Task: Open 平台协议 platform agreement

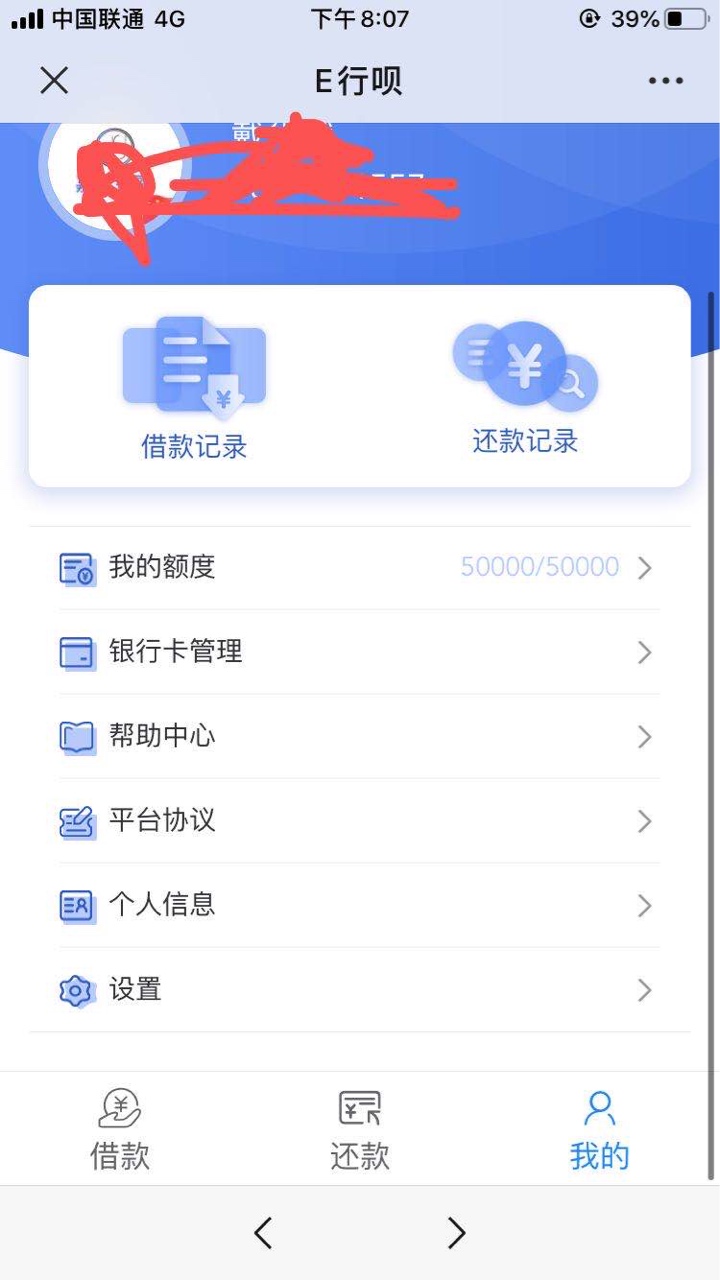Action: (360, 821)
